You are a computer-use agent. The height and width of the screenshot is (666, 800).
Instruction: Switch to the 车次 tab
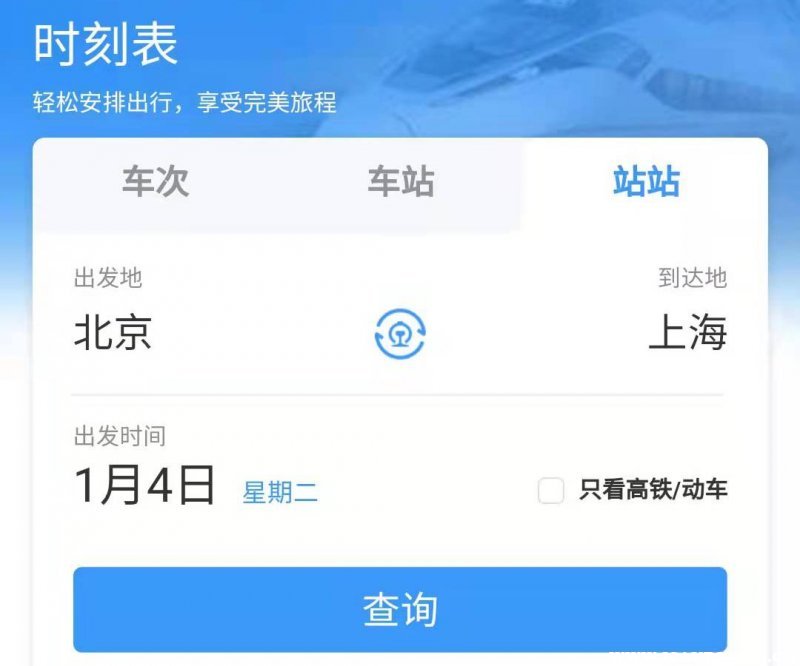pos(155,183)
